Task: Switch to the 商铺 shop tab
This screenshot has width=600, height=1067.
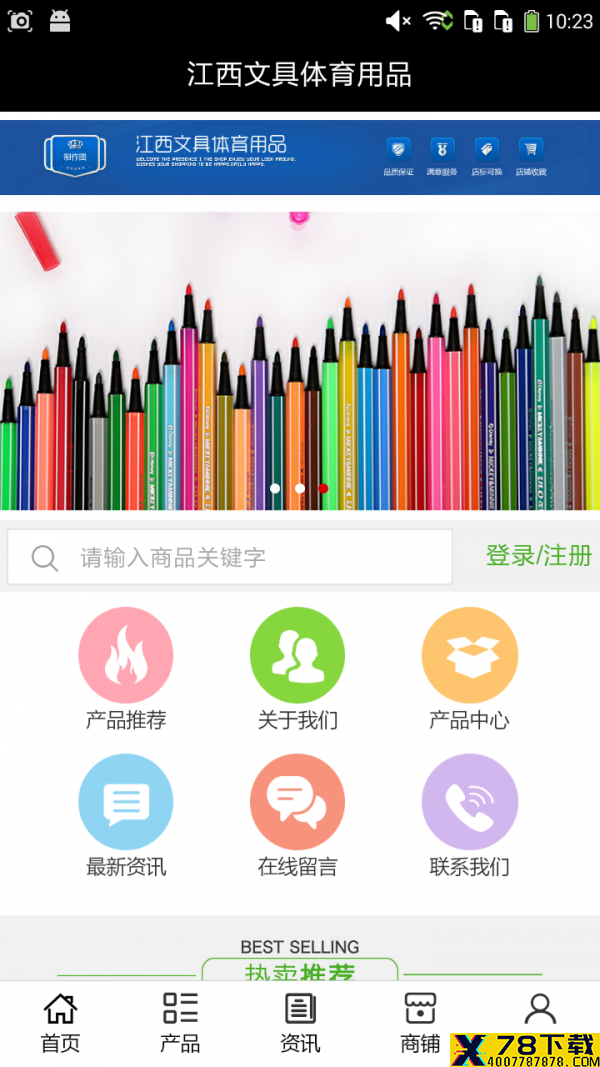Action: click(x=420, y=1023)
